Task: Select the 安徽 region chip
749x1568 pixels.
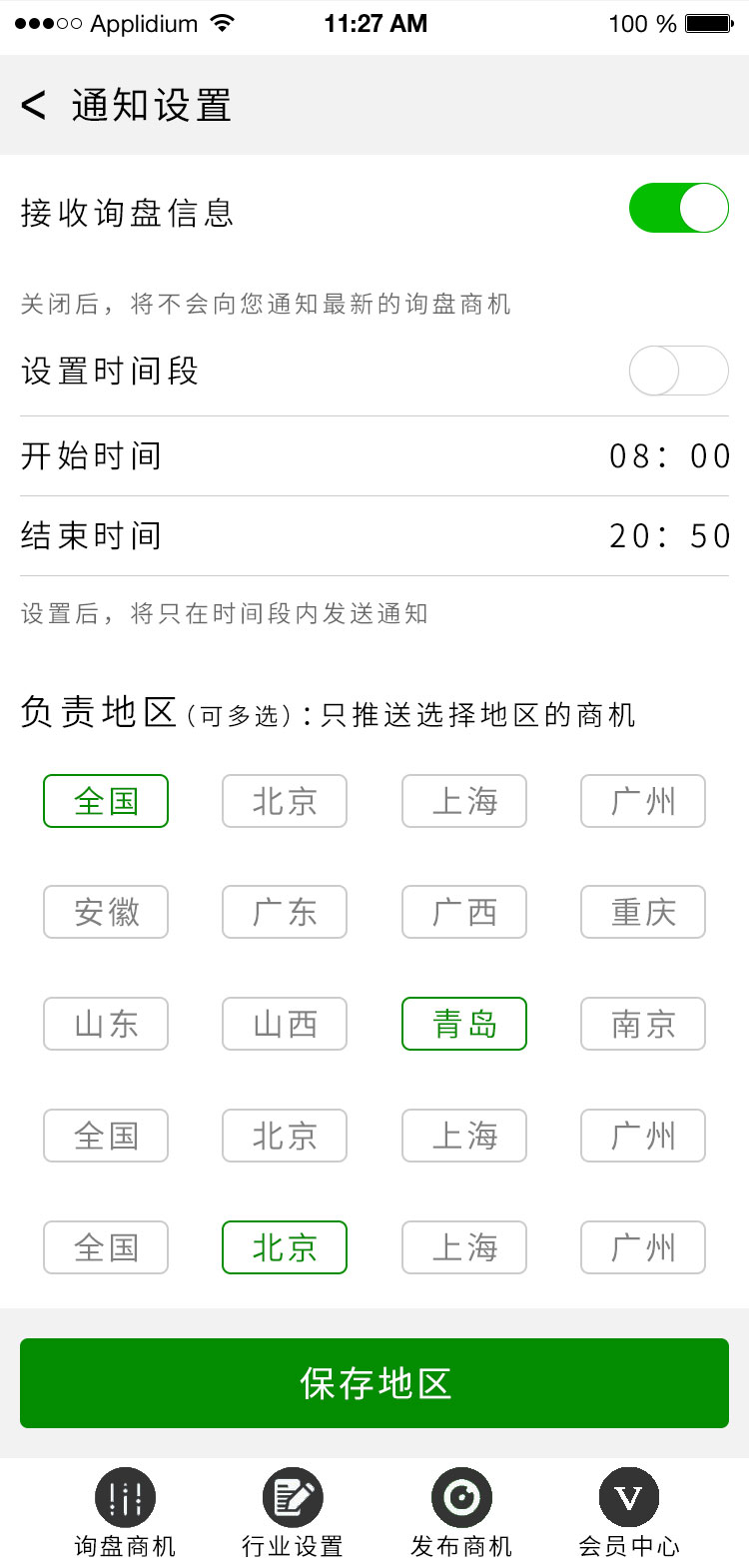Action: click(x=105, y=912)
